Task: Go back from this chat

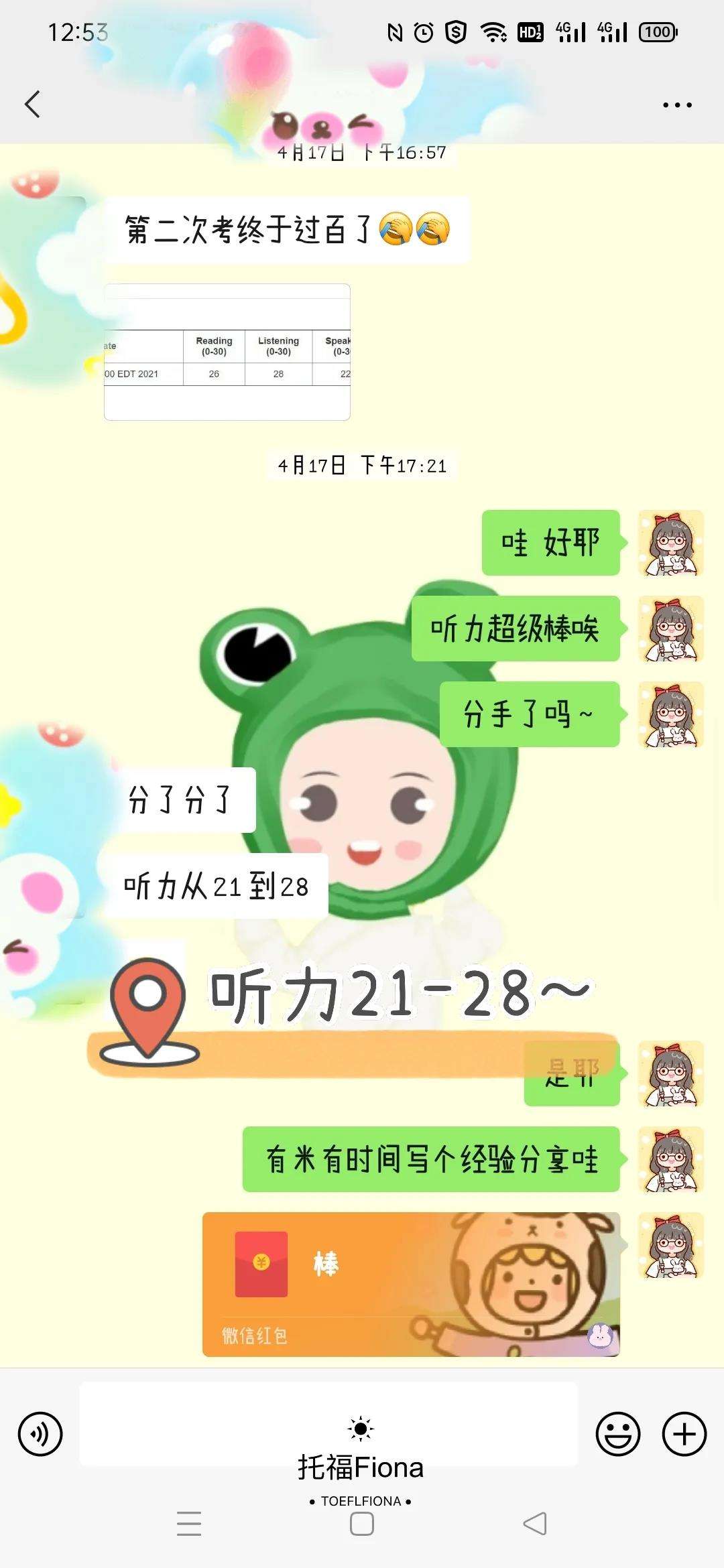Action: [x=32, y=105]
